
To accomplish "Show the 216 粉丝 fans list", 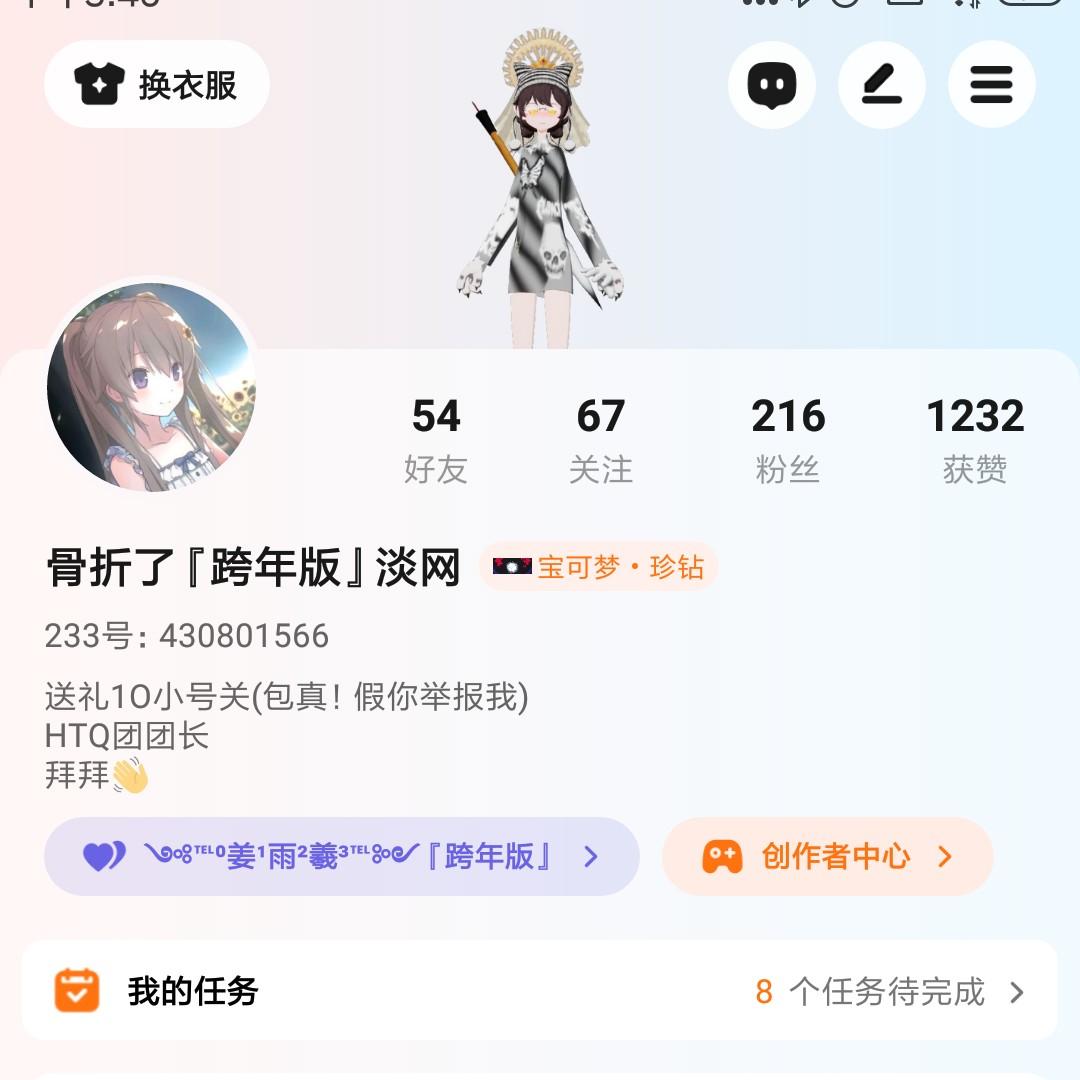I will click(788, 441).
